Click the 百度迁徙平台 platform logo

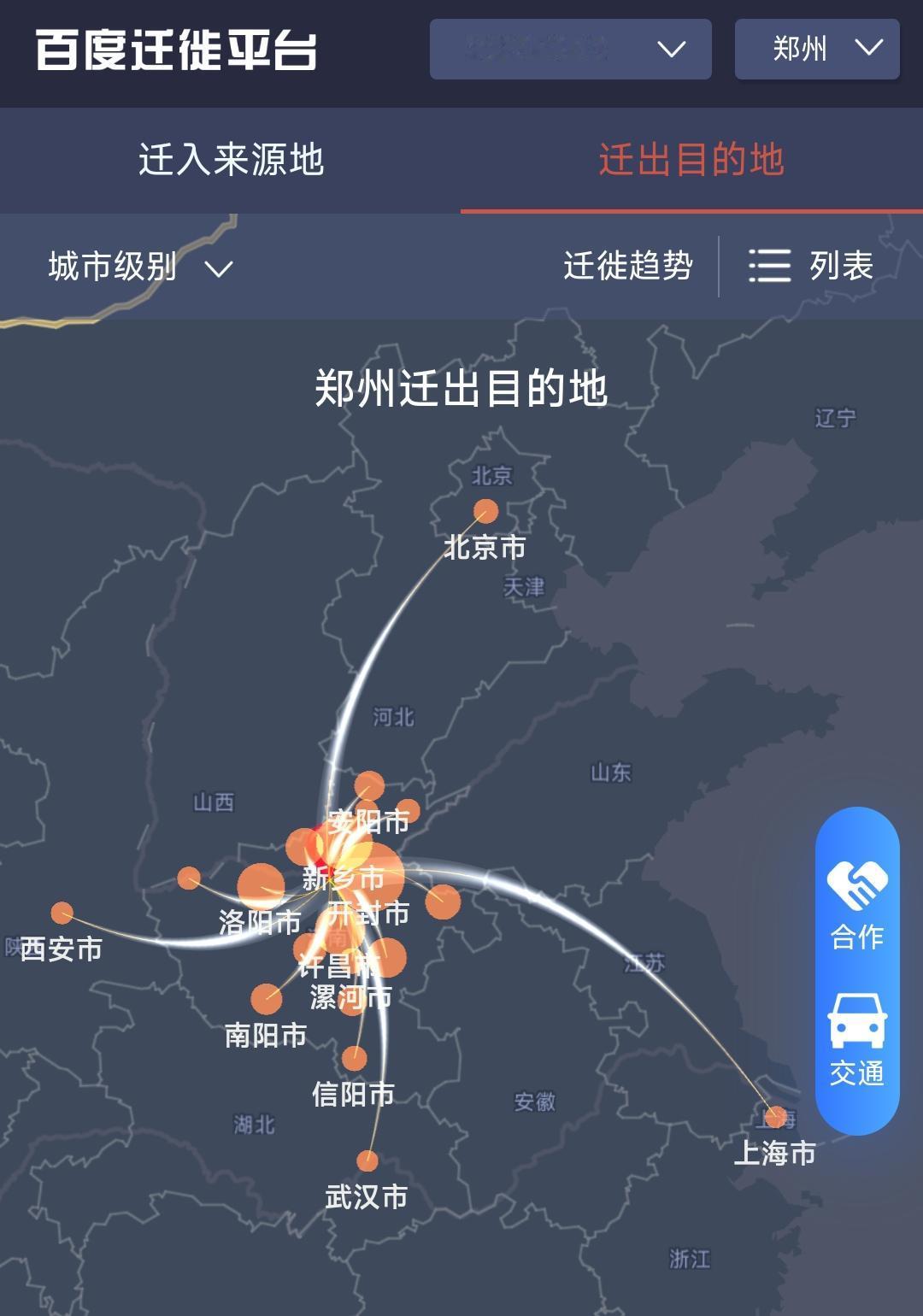coord(175,50)
